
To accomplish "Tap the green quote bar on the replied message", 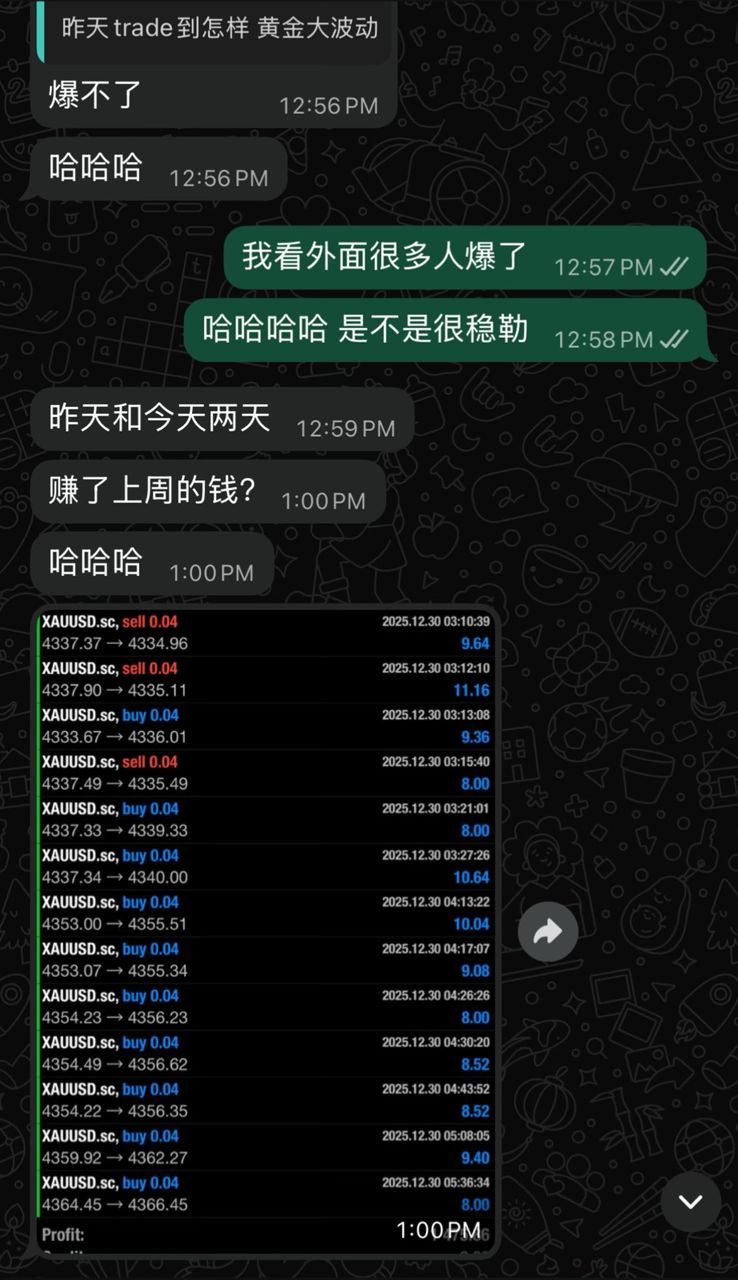I will (x=40, y=28).
